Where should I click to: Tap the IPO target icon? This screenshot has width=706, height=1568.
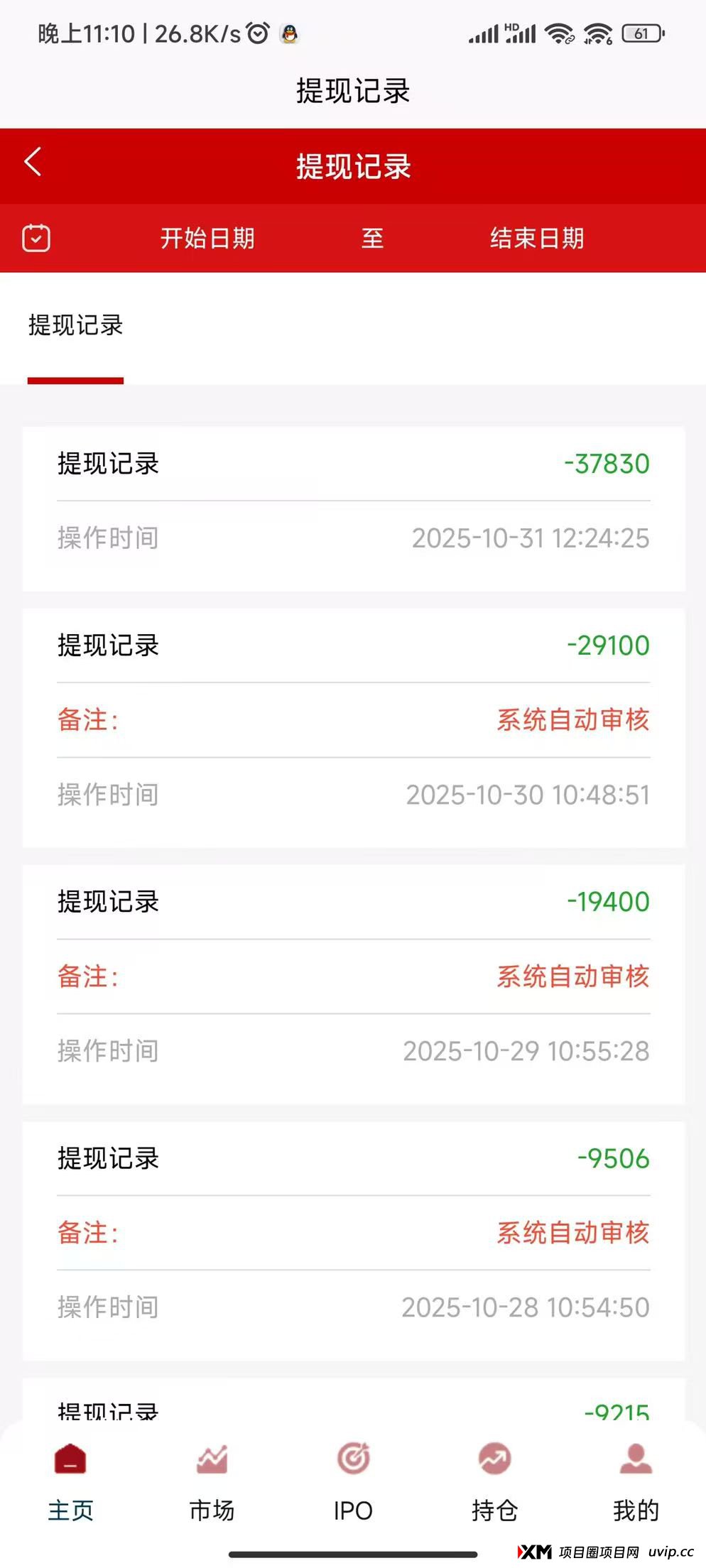pyautogui.click(x=353, y=1458)
